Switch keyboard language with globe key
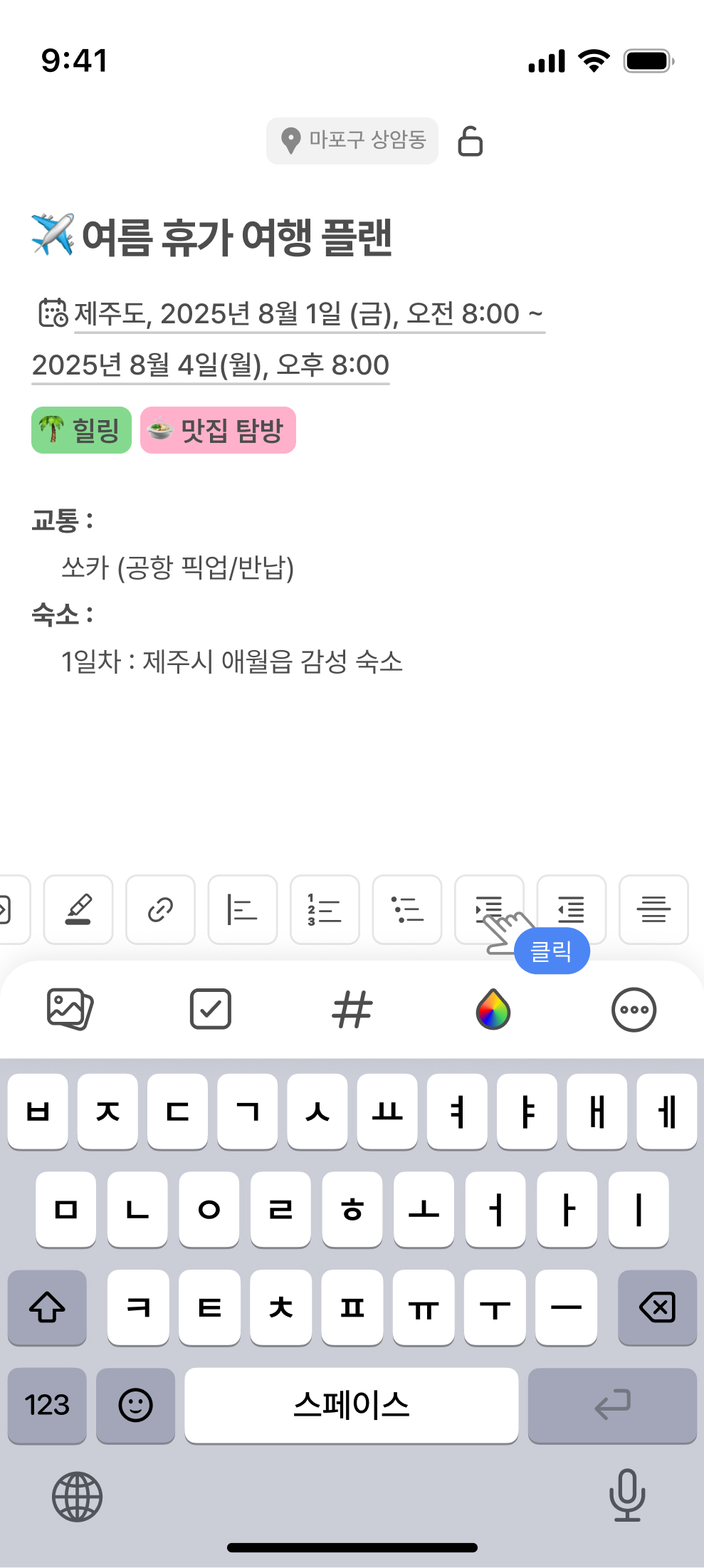Image resolution: width=704 pixels, height=1568 pixels. pos(77,1496)
